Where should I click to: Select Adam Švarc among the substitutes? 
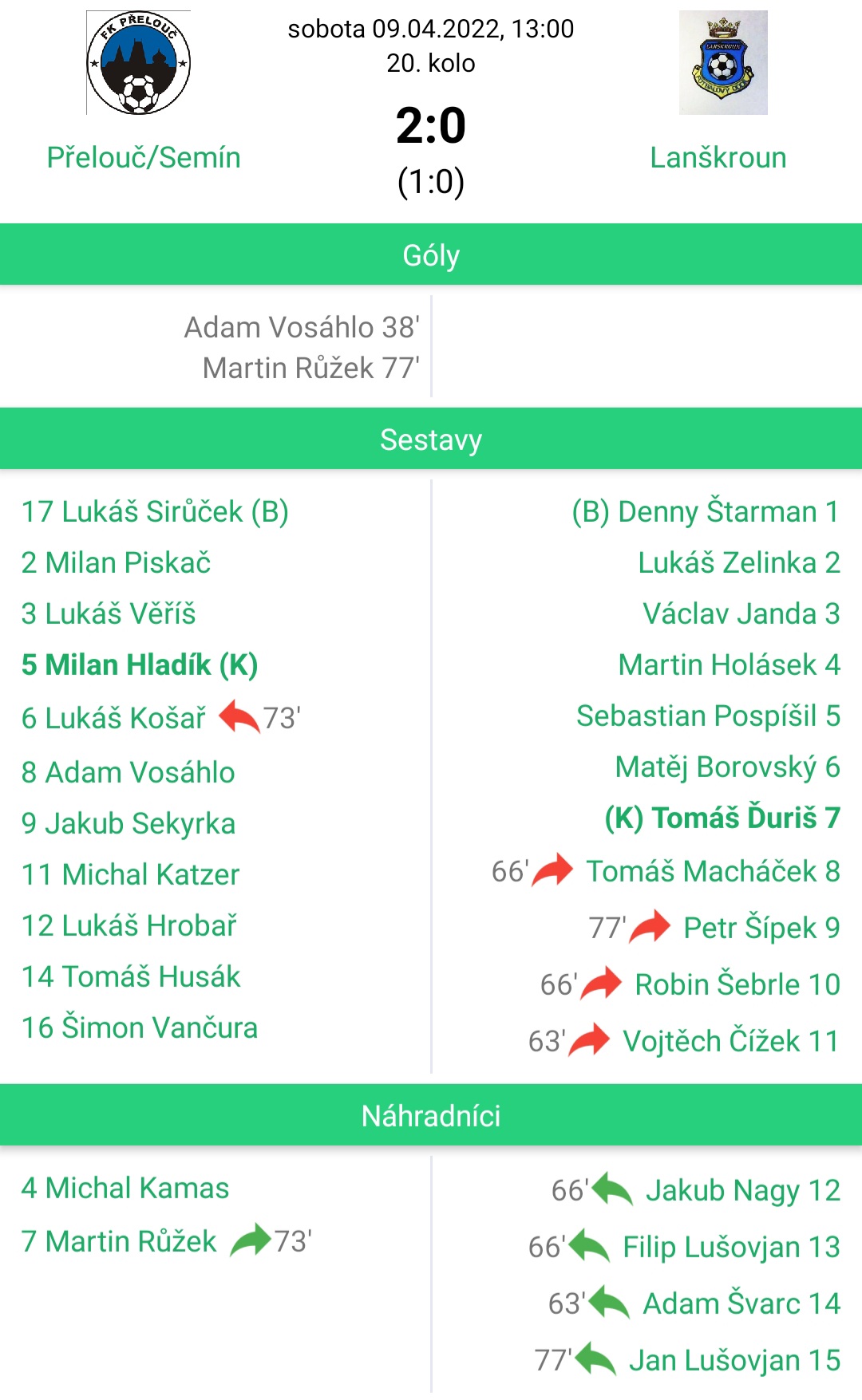[741, 1304]
